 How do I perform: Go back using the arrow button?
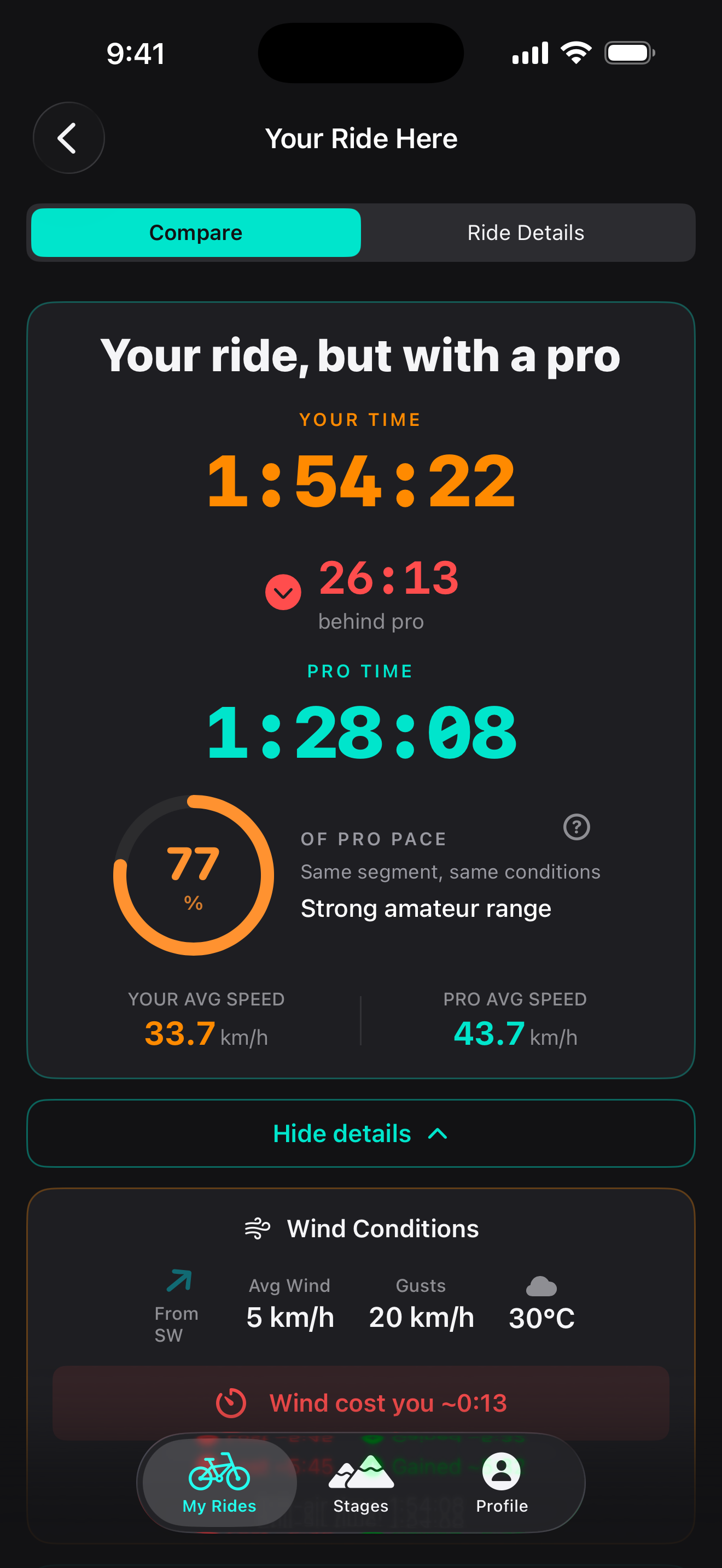click(68, 138)
